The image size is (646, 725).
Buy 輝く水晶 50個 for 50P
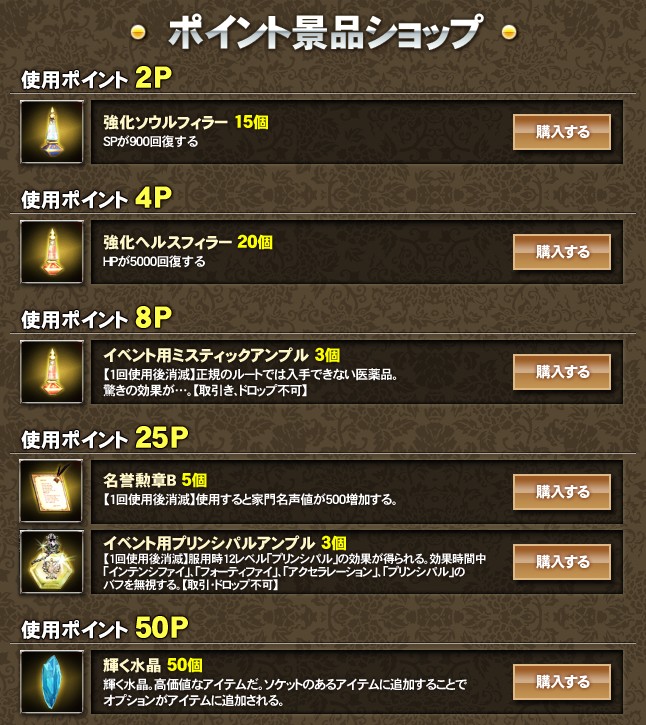[562, 682]
